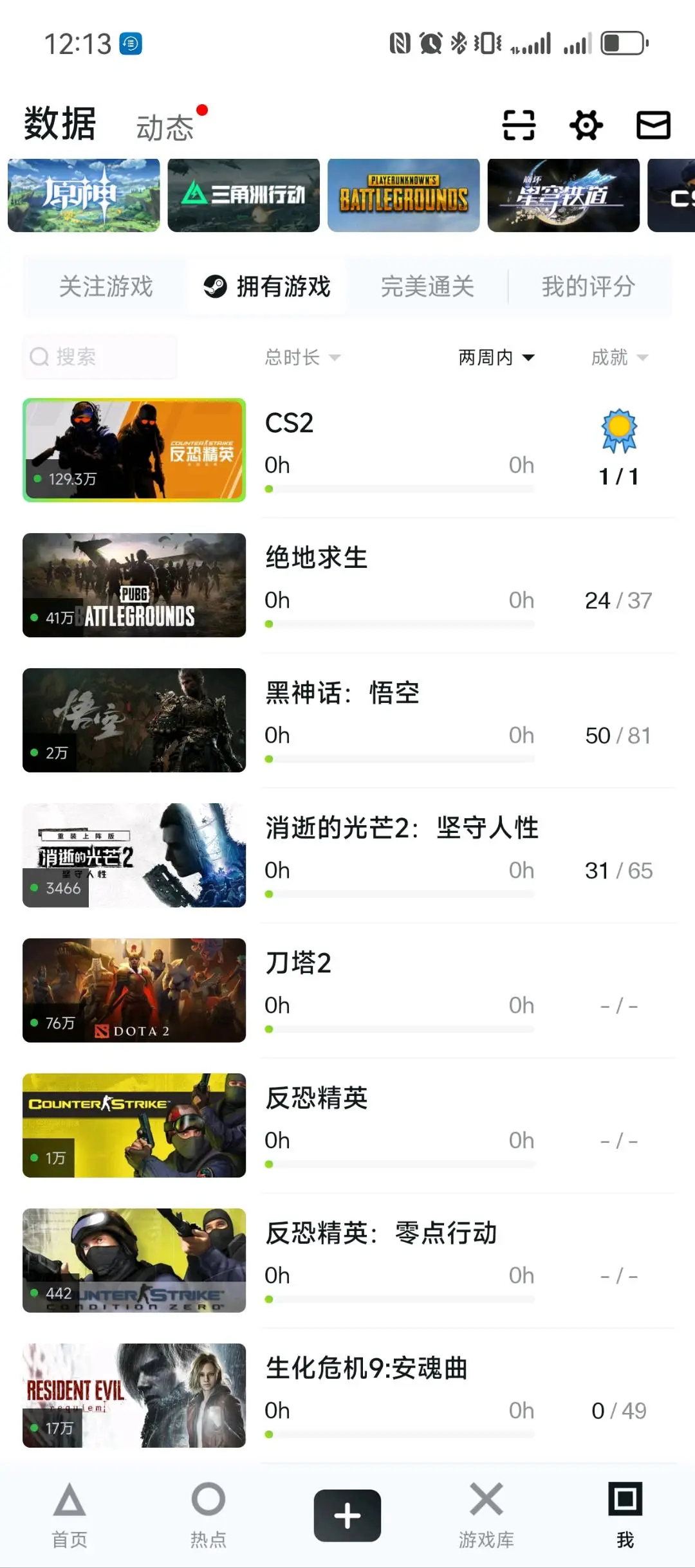Open the messages envelope icon

pos(653,125)
